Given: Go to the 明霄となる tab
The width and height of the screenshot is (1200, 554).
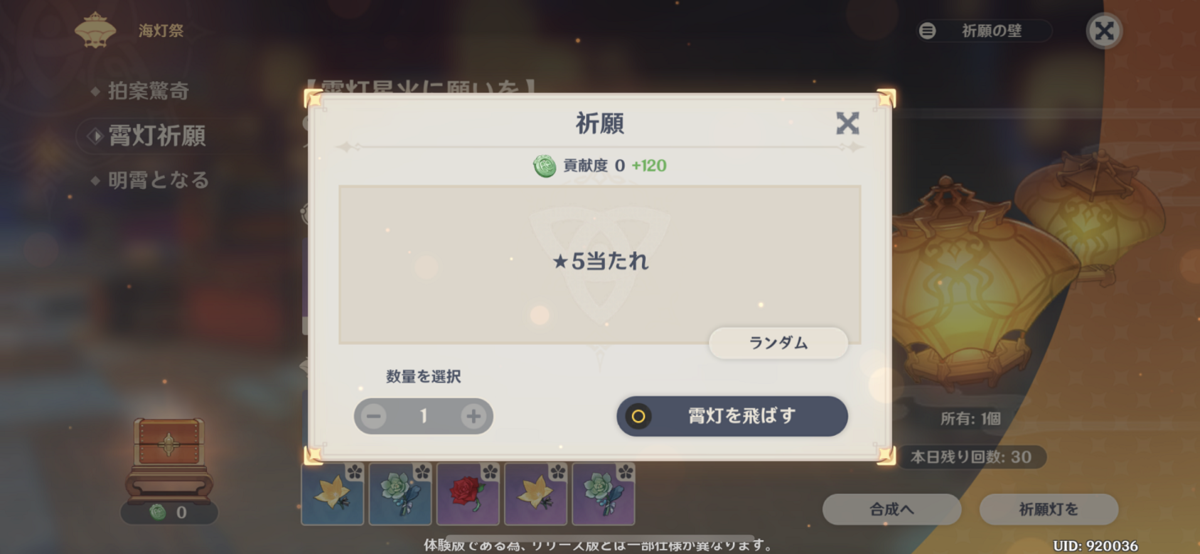Looking at the screenshot, I should click(x=158, y=180).
